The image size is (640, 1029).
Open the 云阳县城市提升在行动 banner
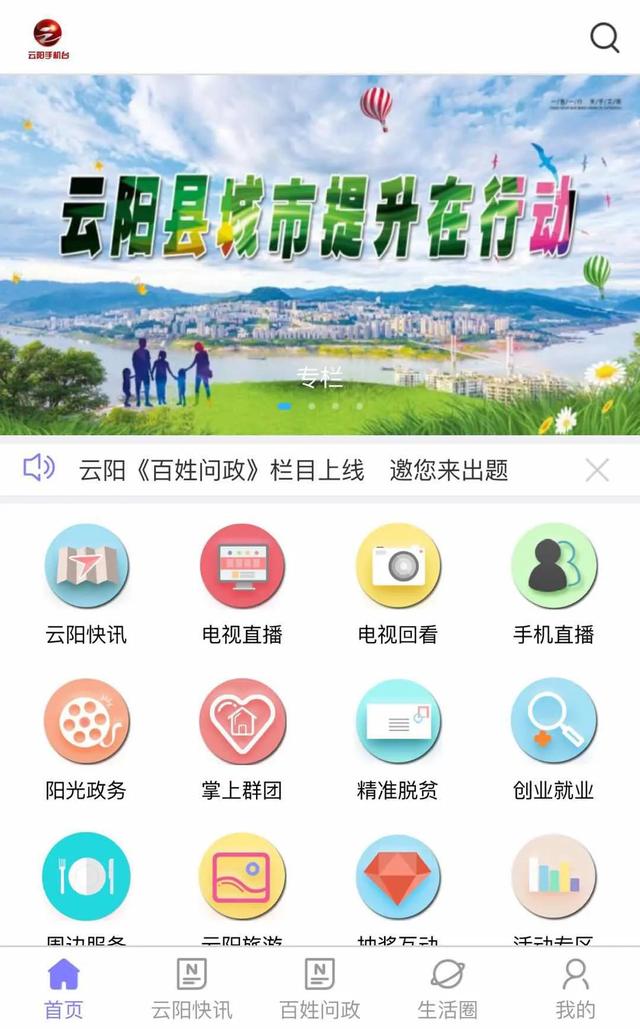point(320,254)
